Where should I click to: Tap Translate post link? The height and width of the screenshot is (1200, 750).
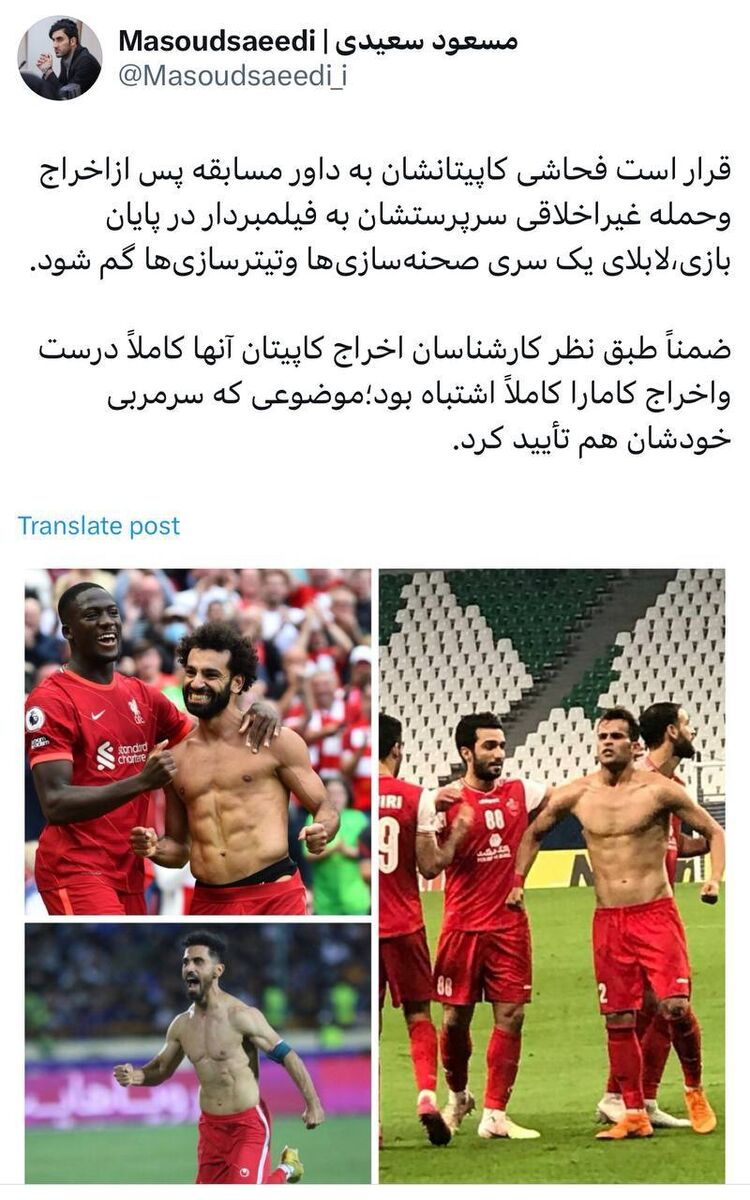coord(99,526)
